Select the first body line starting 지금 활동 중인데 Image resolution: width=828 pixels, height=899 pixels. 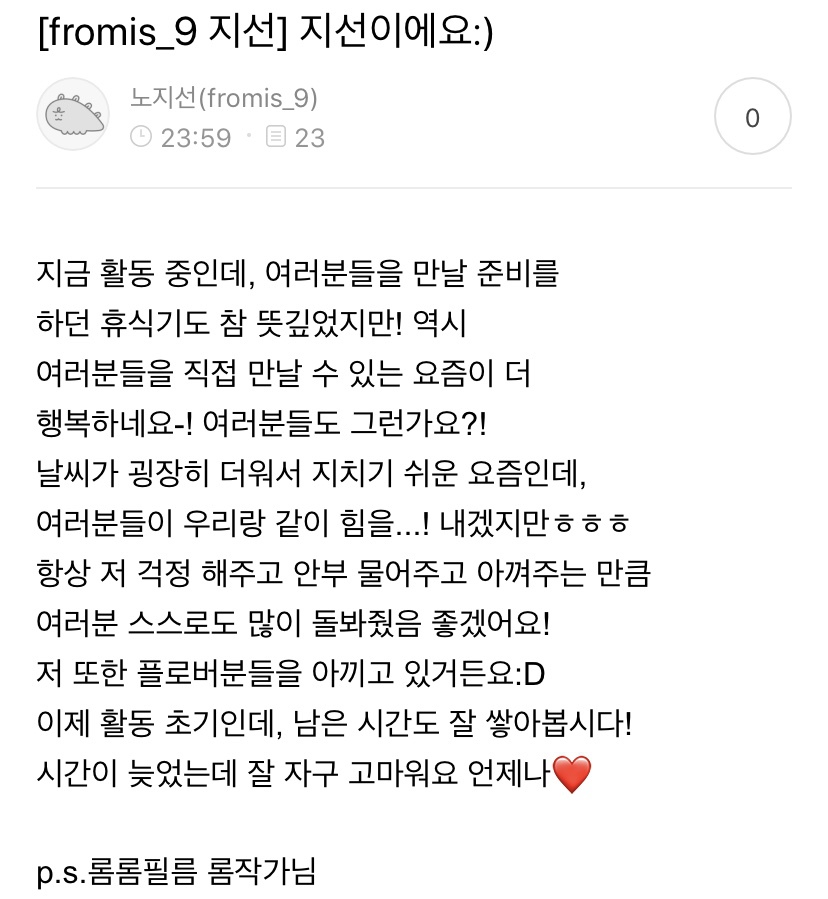[x=300, y=268]
